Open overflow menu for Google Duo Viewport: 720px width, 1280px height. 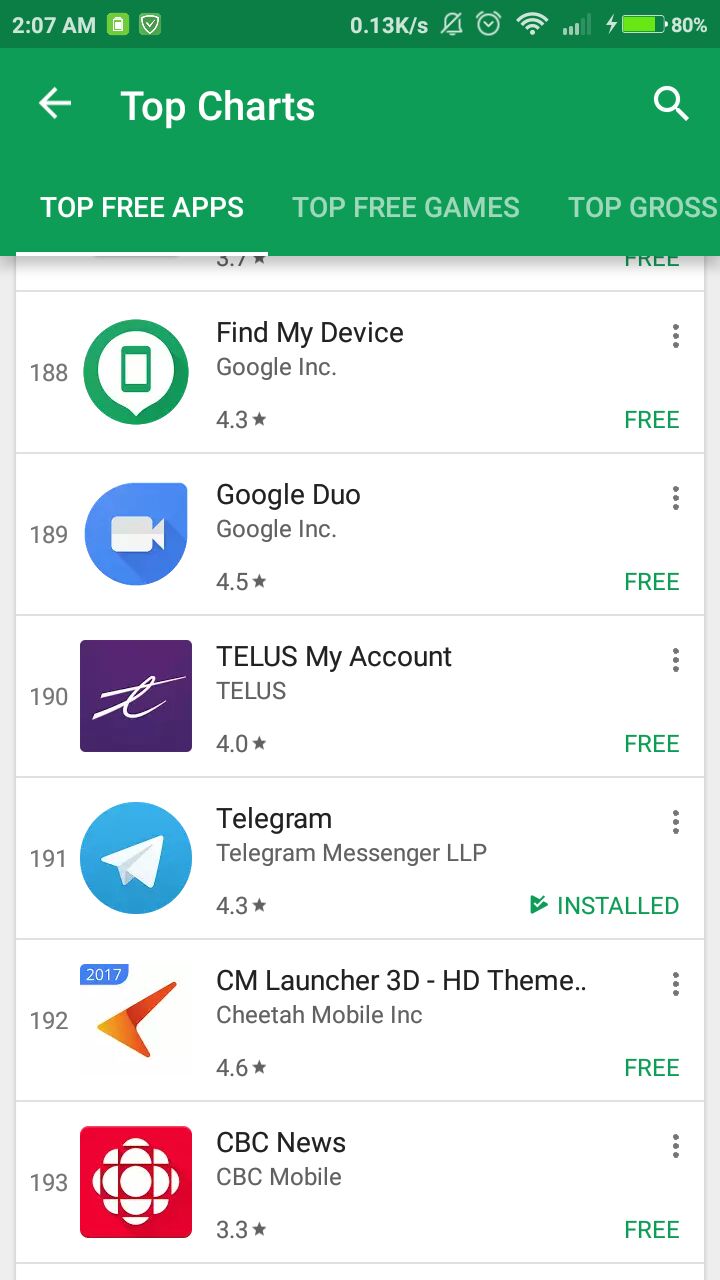click(676, 498)
